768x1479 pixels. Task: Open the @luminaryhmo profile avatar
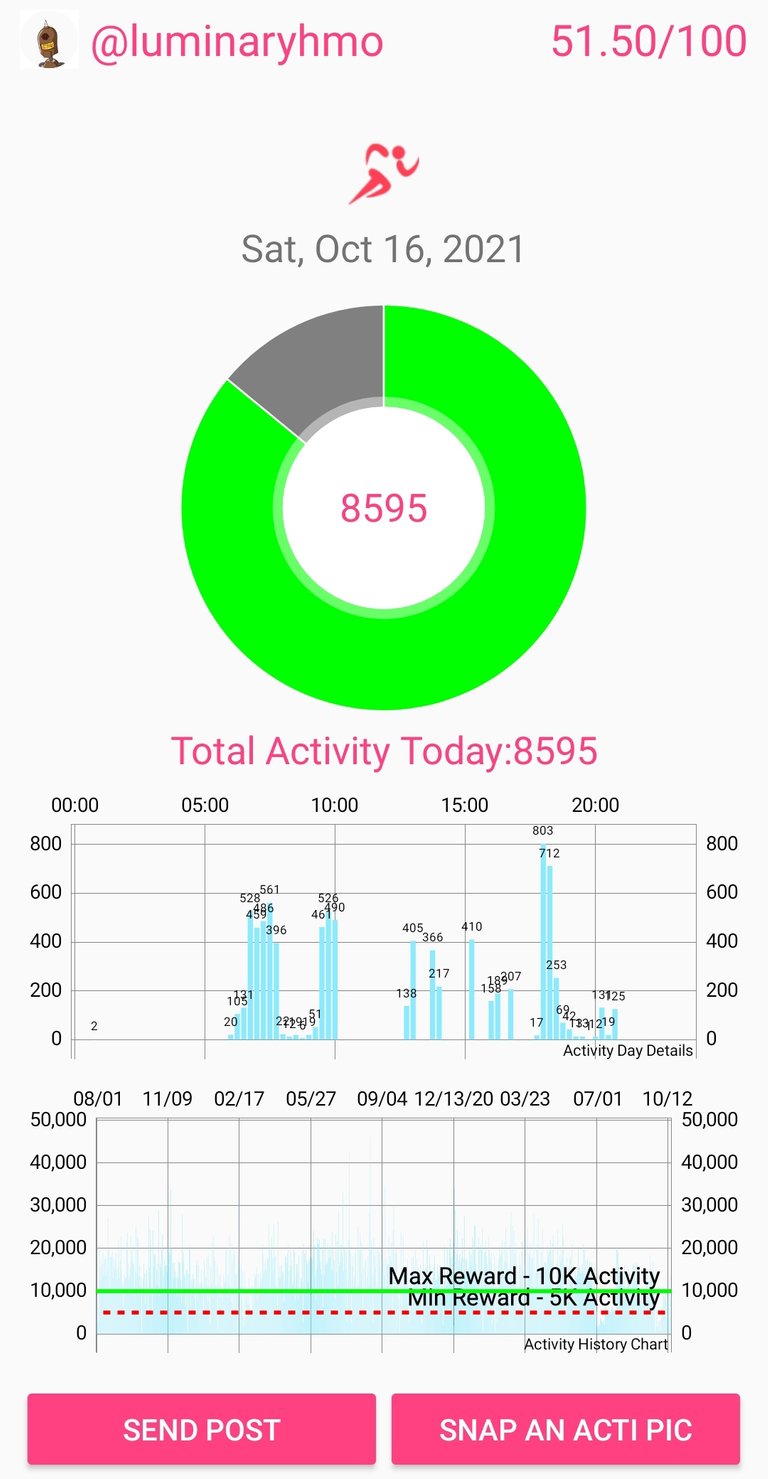(49, 41)
